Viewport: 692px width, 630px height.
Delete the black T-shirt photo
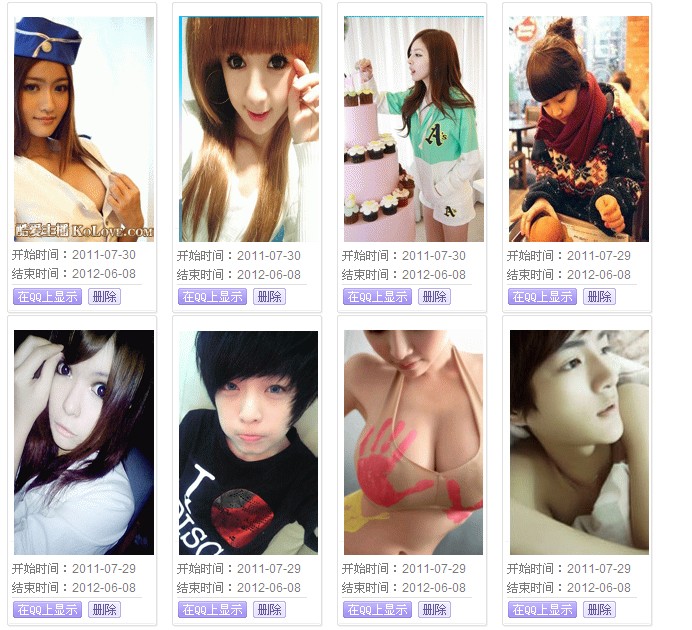tap(269, 609)
